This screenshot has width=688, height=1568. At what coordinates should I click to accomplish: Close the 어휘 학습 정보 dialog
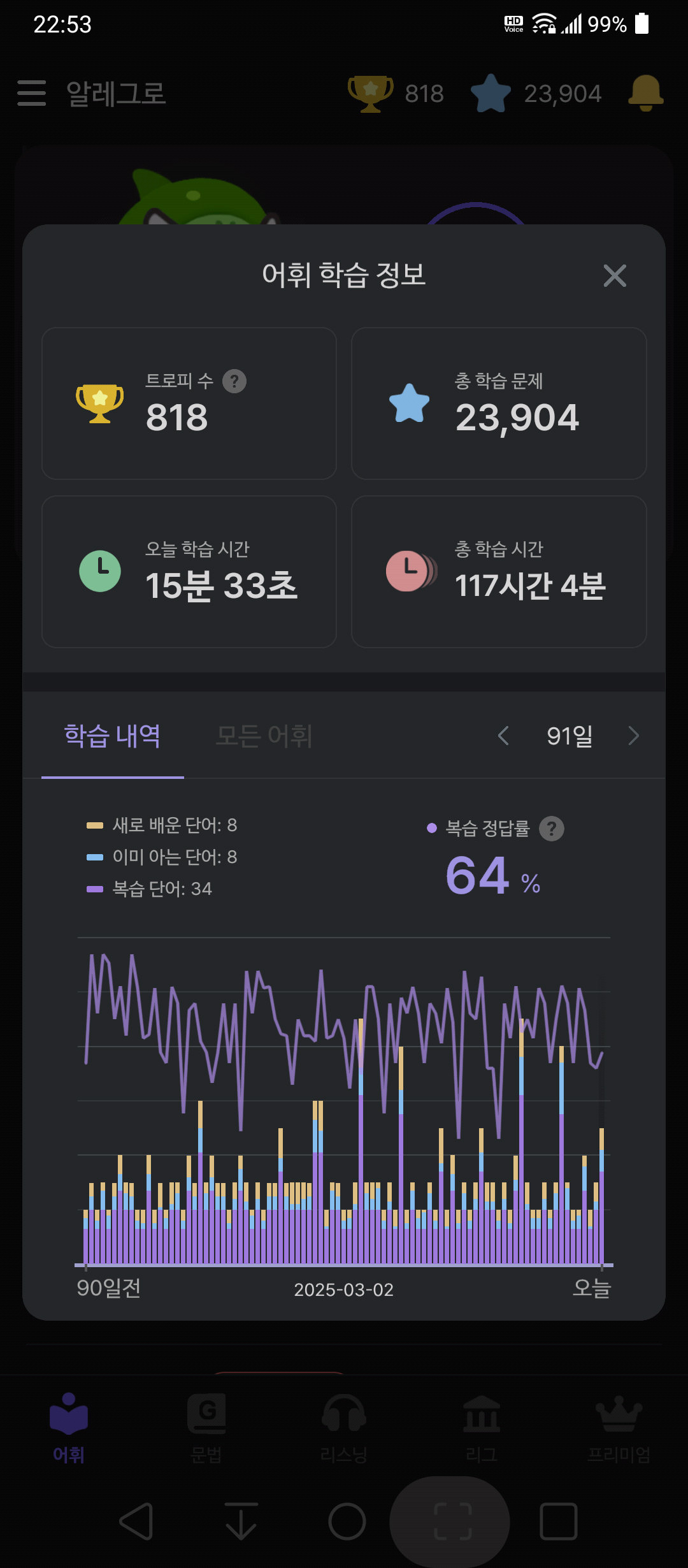[615, 276]
